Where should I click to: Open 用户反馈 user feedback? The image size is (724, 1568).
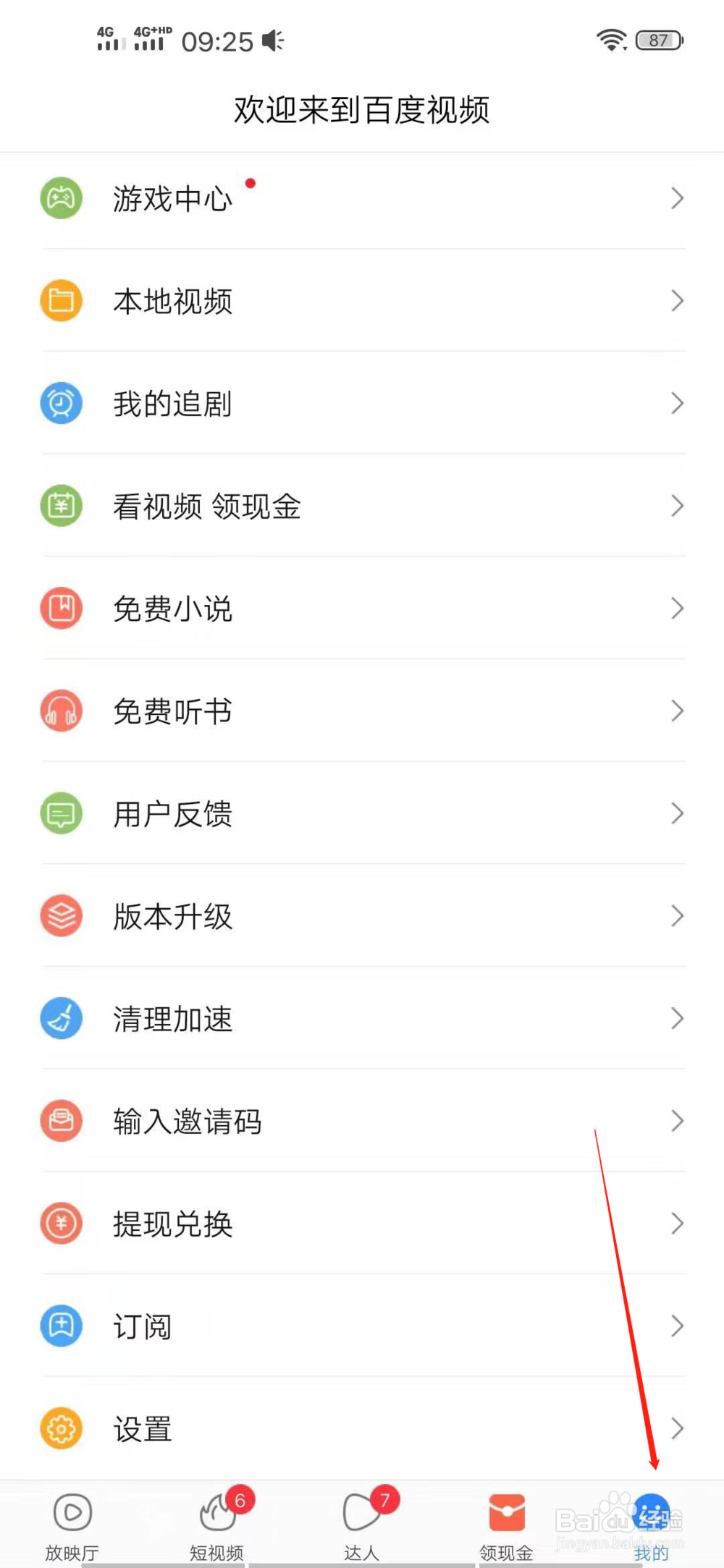pos(362,814)
